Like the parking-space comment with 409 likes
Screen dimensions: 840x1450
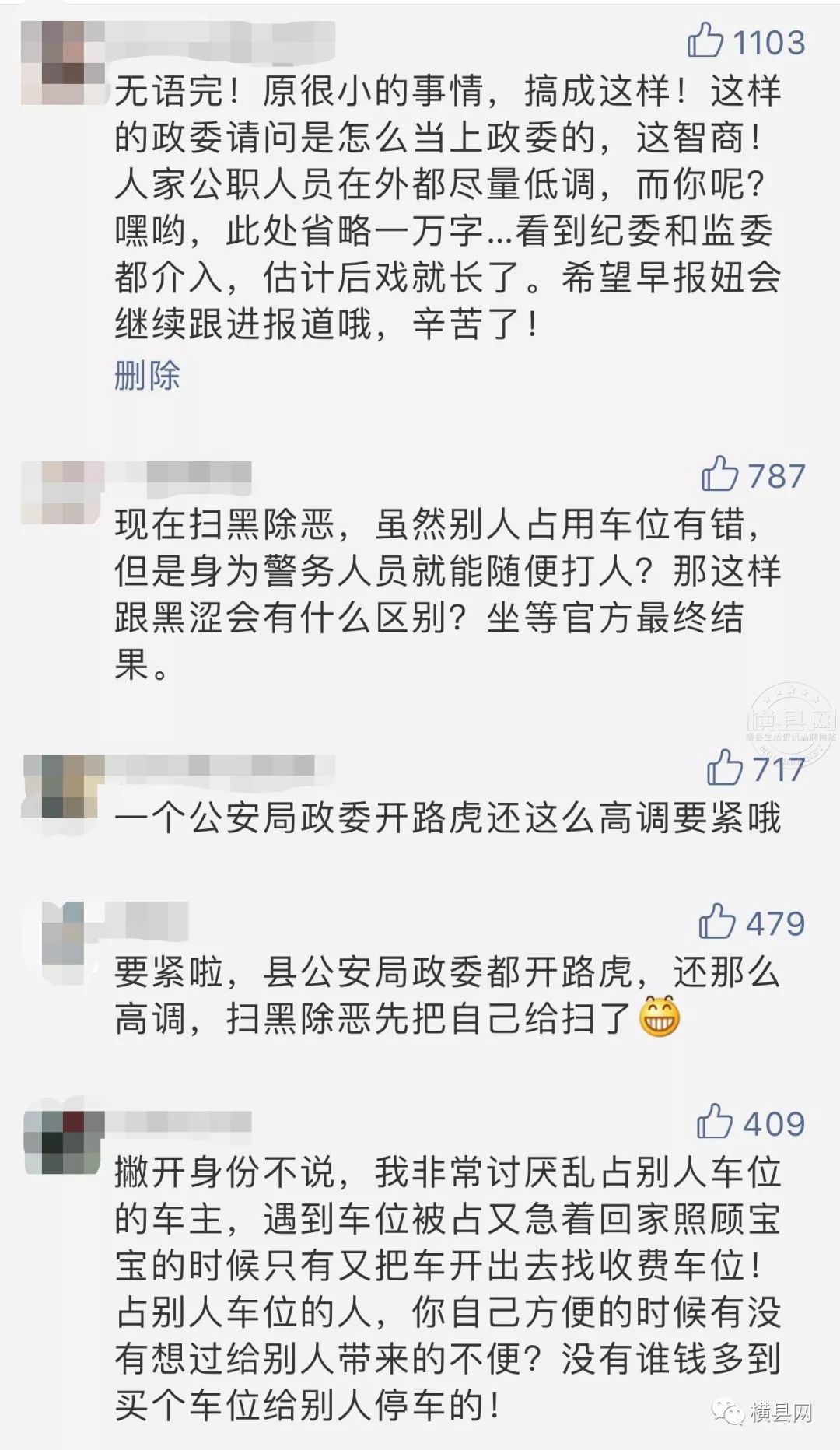[x=714, y=1122]
